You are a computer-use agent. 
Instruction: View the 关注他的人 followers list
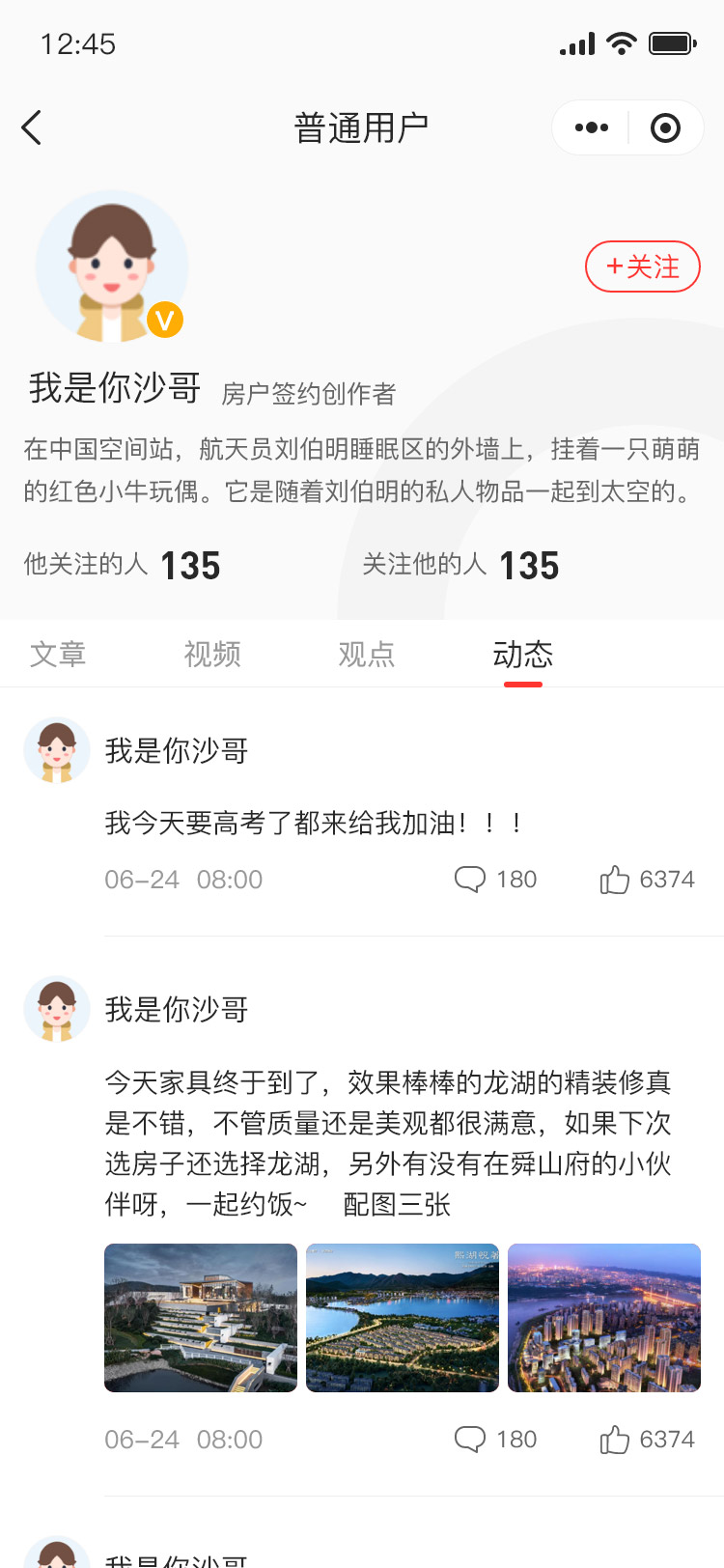tap(460, 565)
